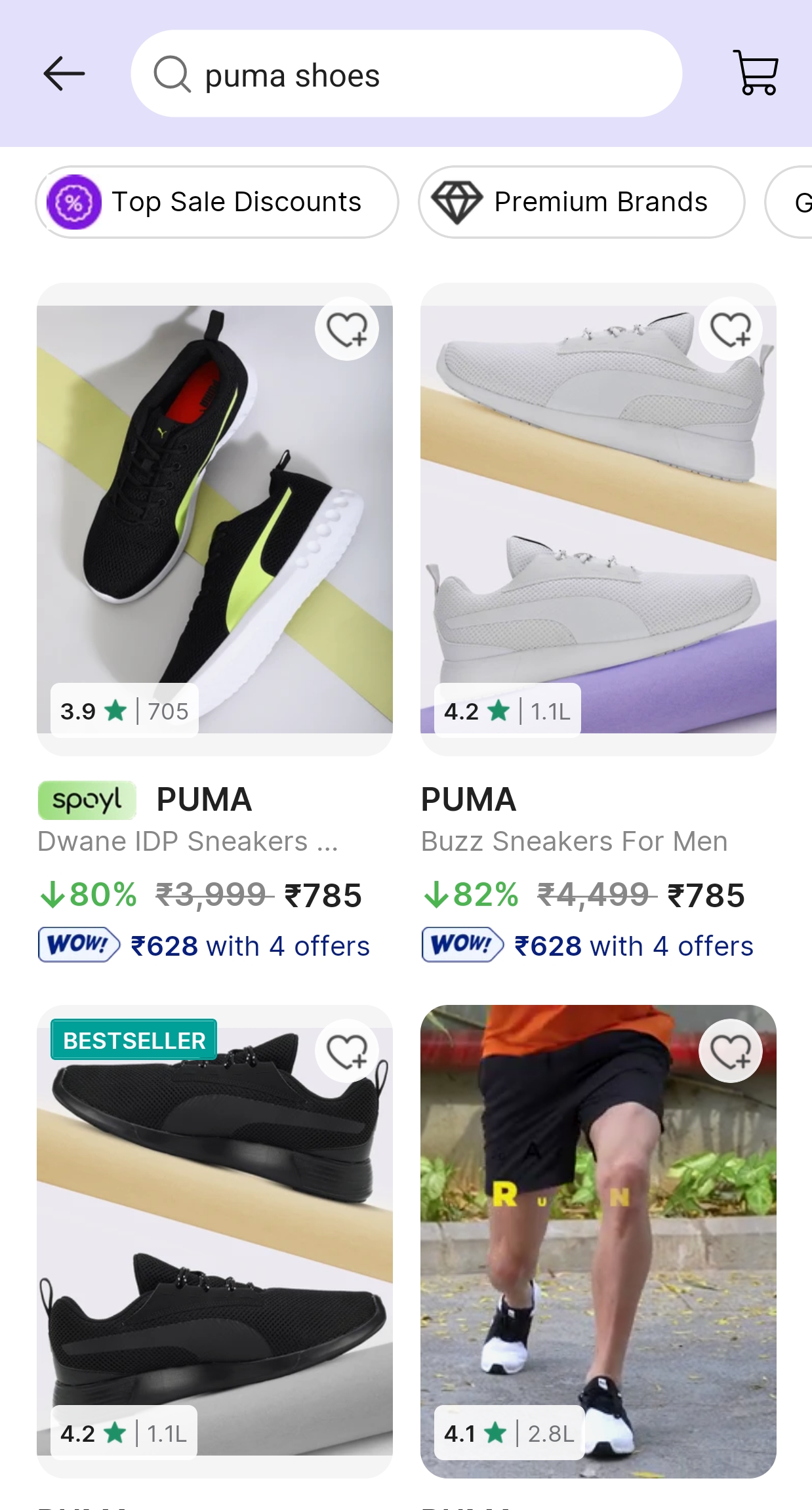Screen dimensions: 812x1510
Task: Add Buzz Sneakers For Men to wishlist
Action: 731,329
